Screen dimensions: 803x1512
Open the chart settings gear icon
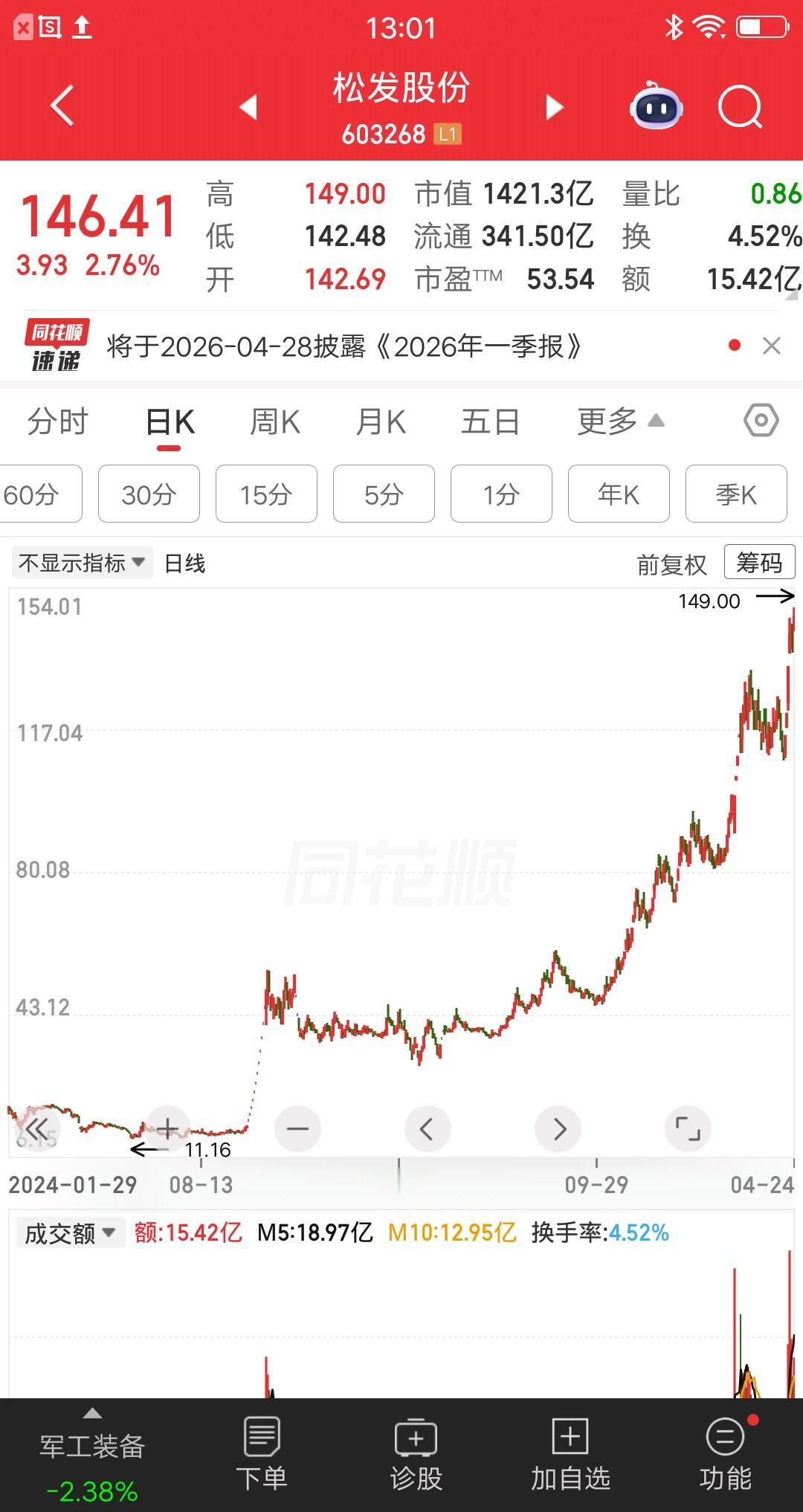760,420
